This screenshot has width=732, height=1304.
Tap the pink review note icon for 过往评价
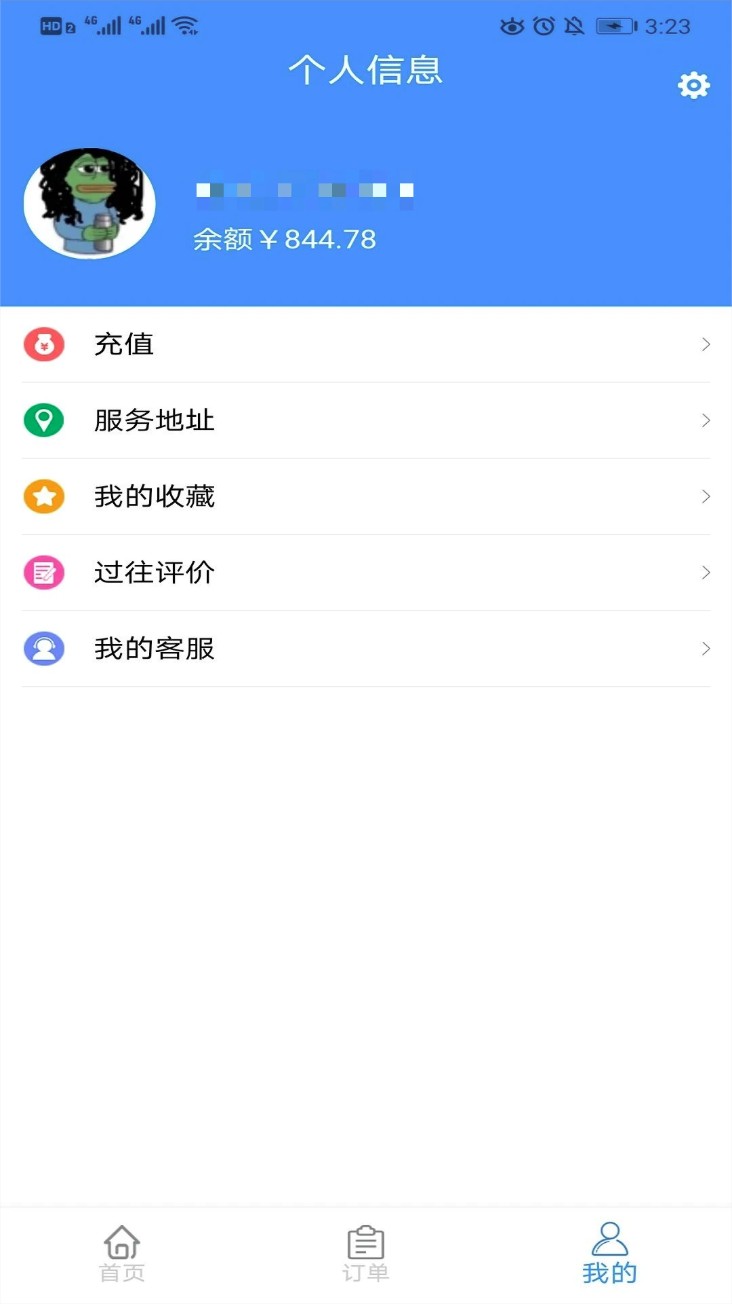(x=43, y=572)
